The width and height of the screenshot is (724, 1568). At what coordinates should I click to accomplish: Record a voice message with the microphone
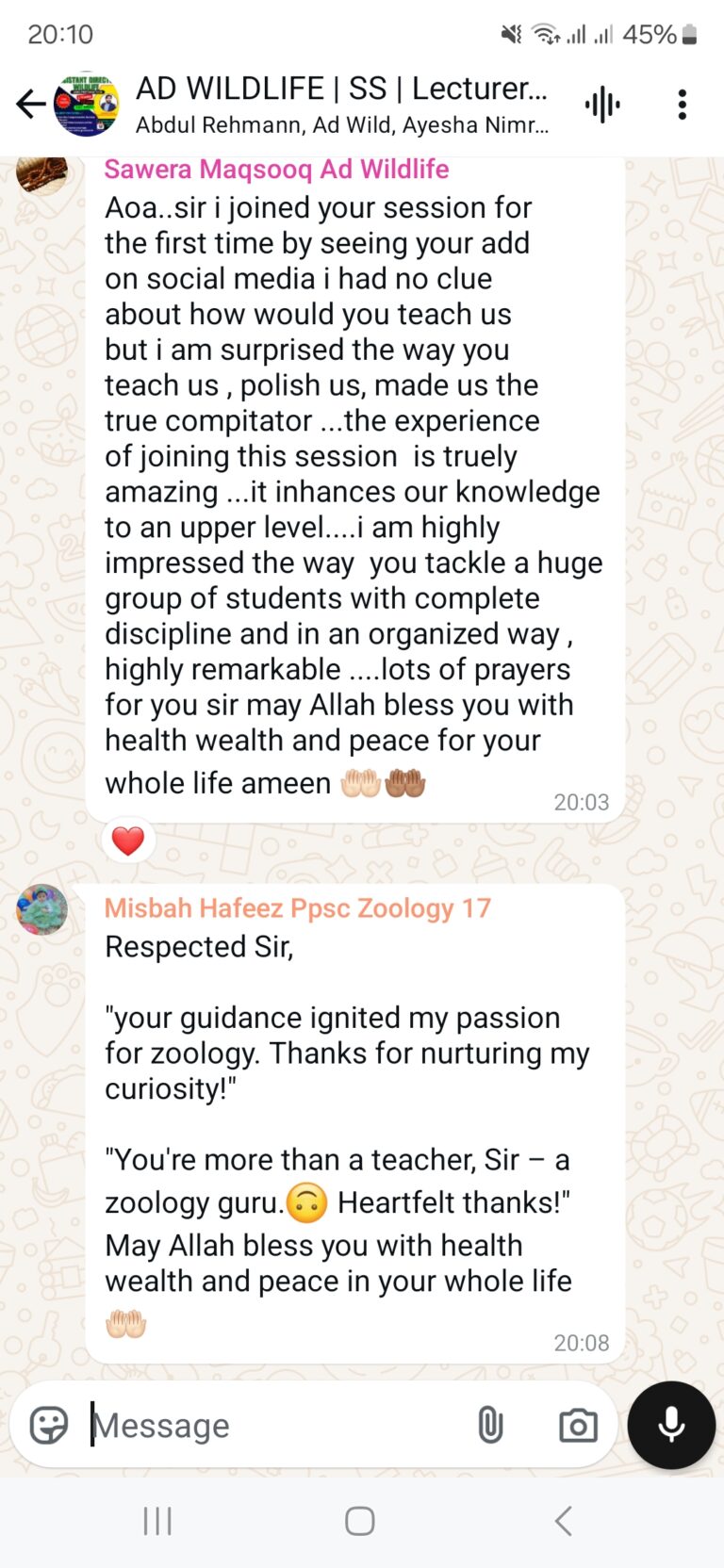tap(671, 1425)
